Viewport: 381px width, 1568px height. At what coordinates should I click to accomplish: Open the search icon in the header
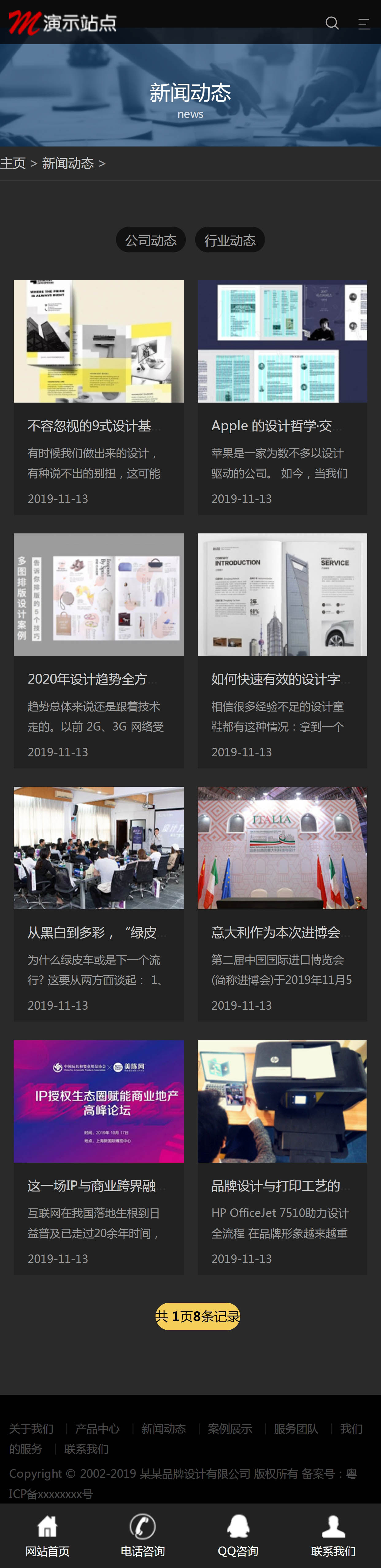[x=332, y=23]
